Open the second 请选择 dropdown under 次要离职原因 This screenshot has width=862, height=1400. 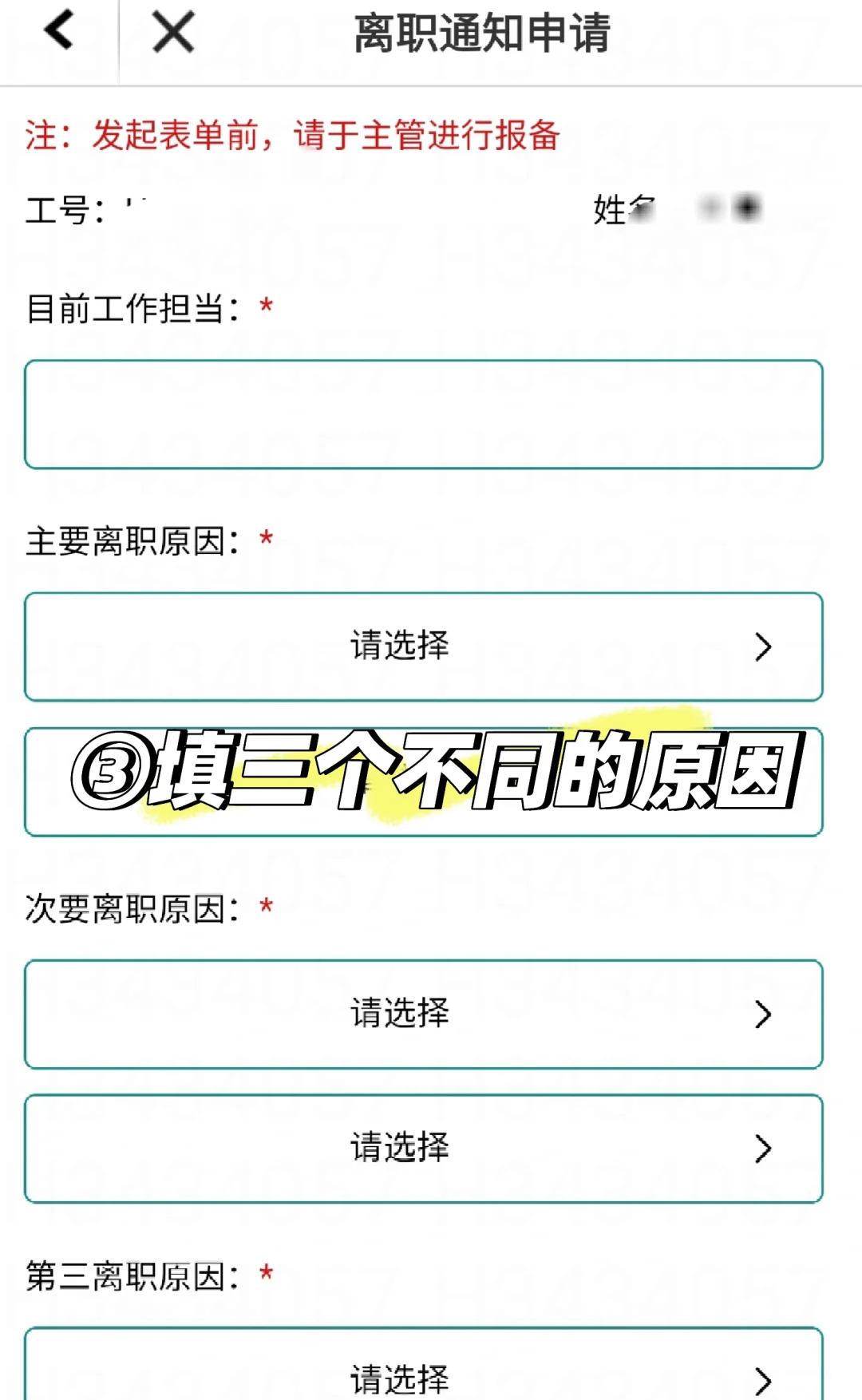424,1149
